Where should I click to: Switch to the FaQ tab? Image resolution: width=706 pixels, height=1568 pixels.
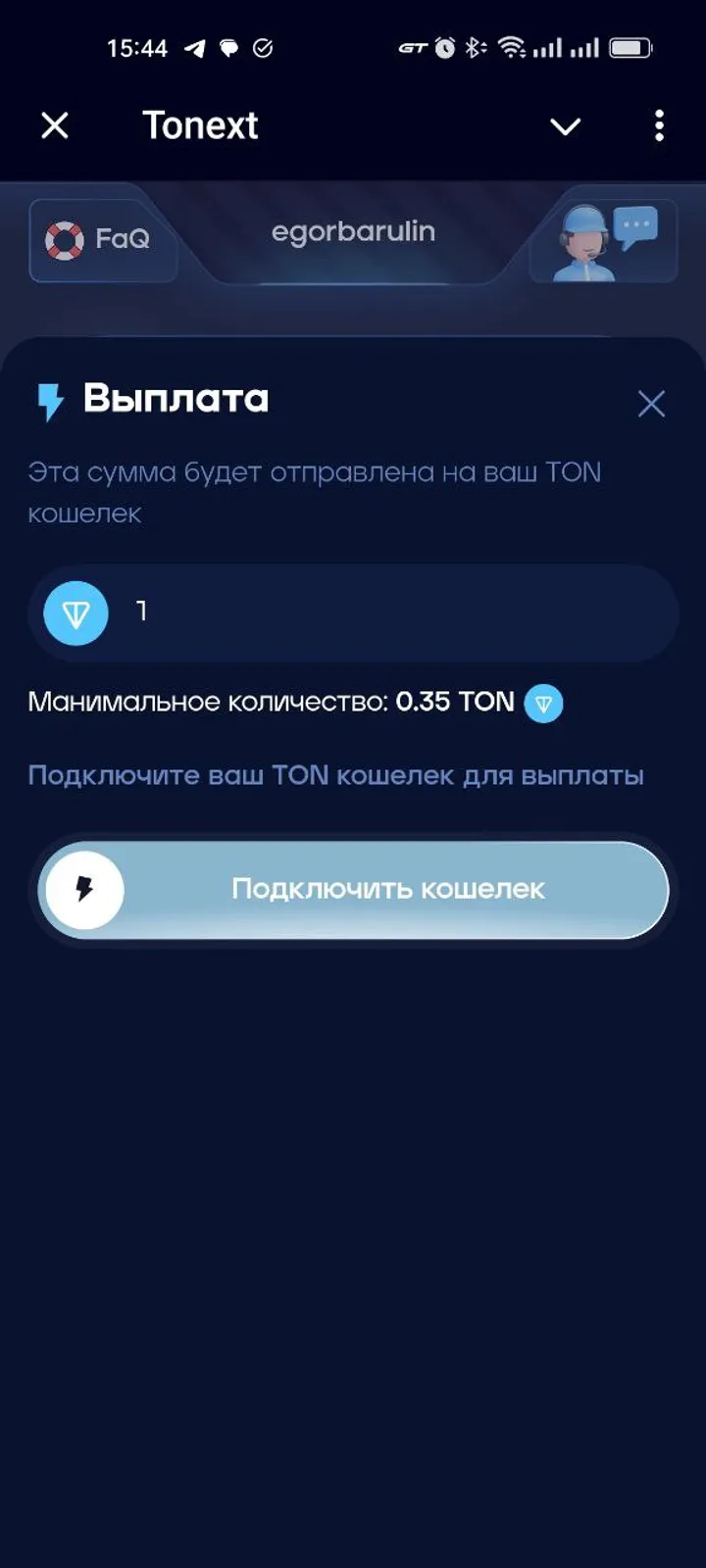click(103, 238)
